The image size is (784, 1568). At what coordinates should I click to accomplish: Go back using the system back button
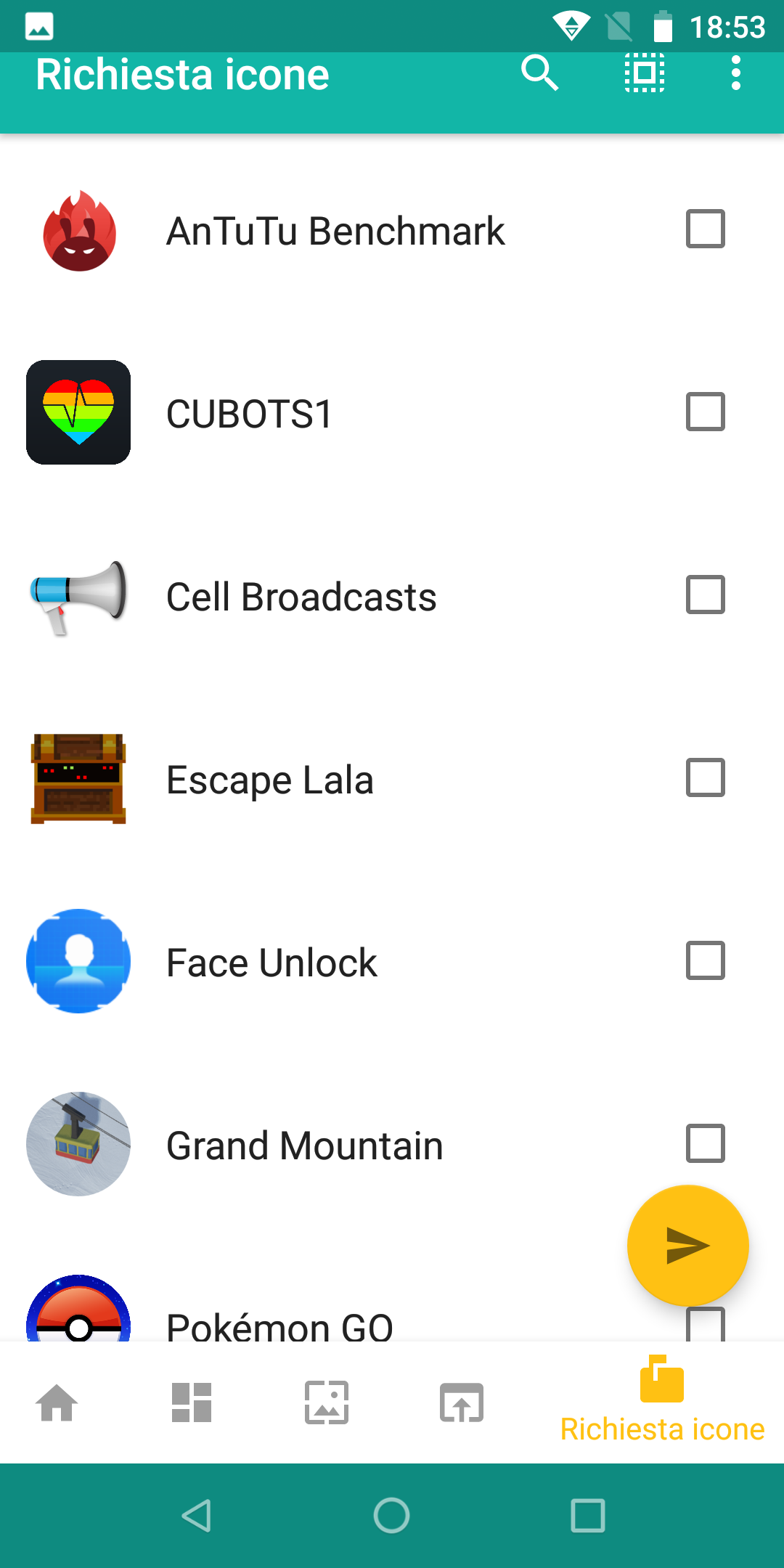[x=196, y=1516]
